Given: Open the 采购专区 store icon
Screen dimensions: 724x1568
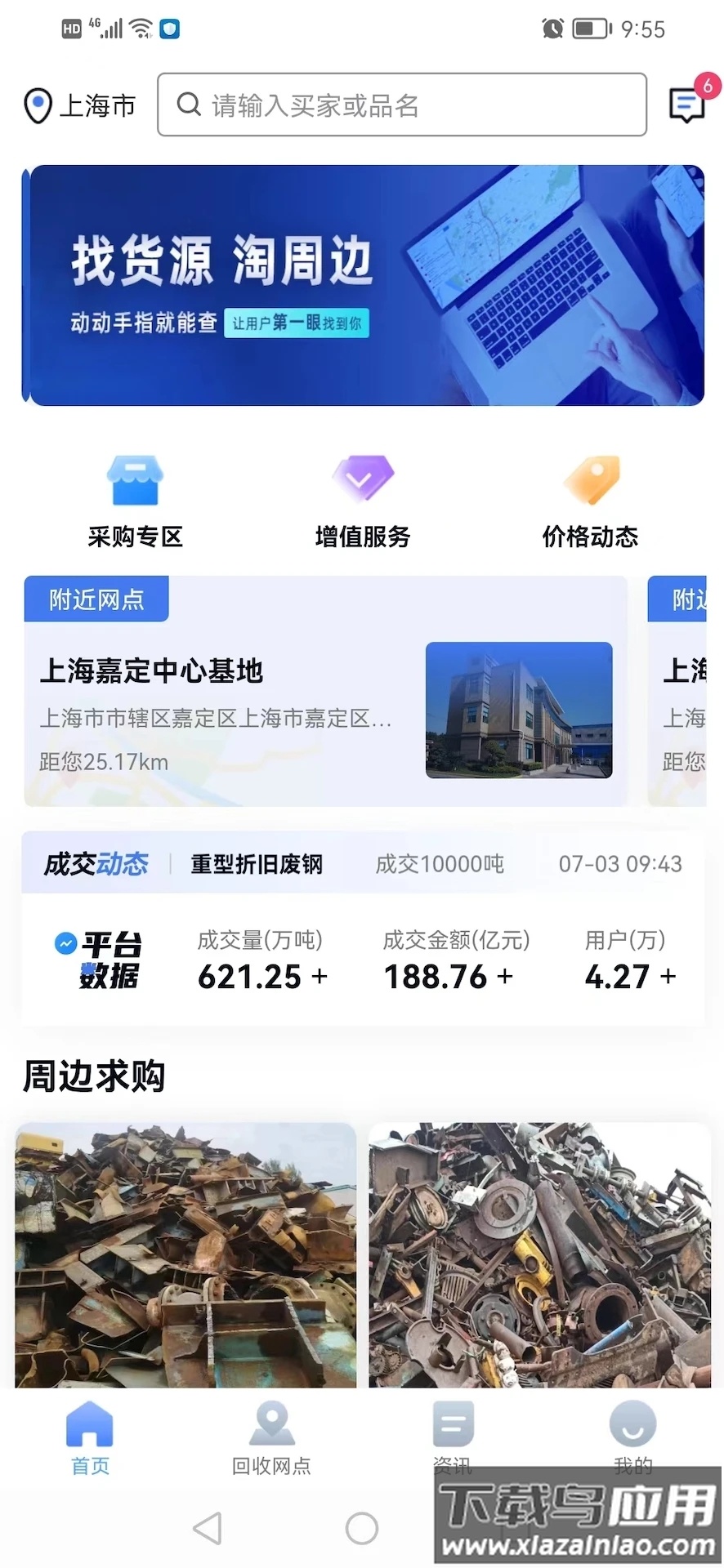Looking at the screenshot, I should click(x=135, y=482).
